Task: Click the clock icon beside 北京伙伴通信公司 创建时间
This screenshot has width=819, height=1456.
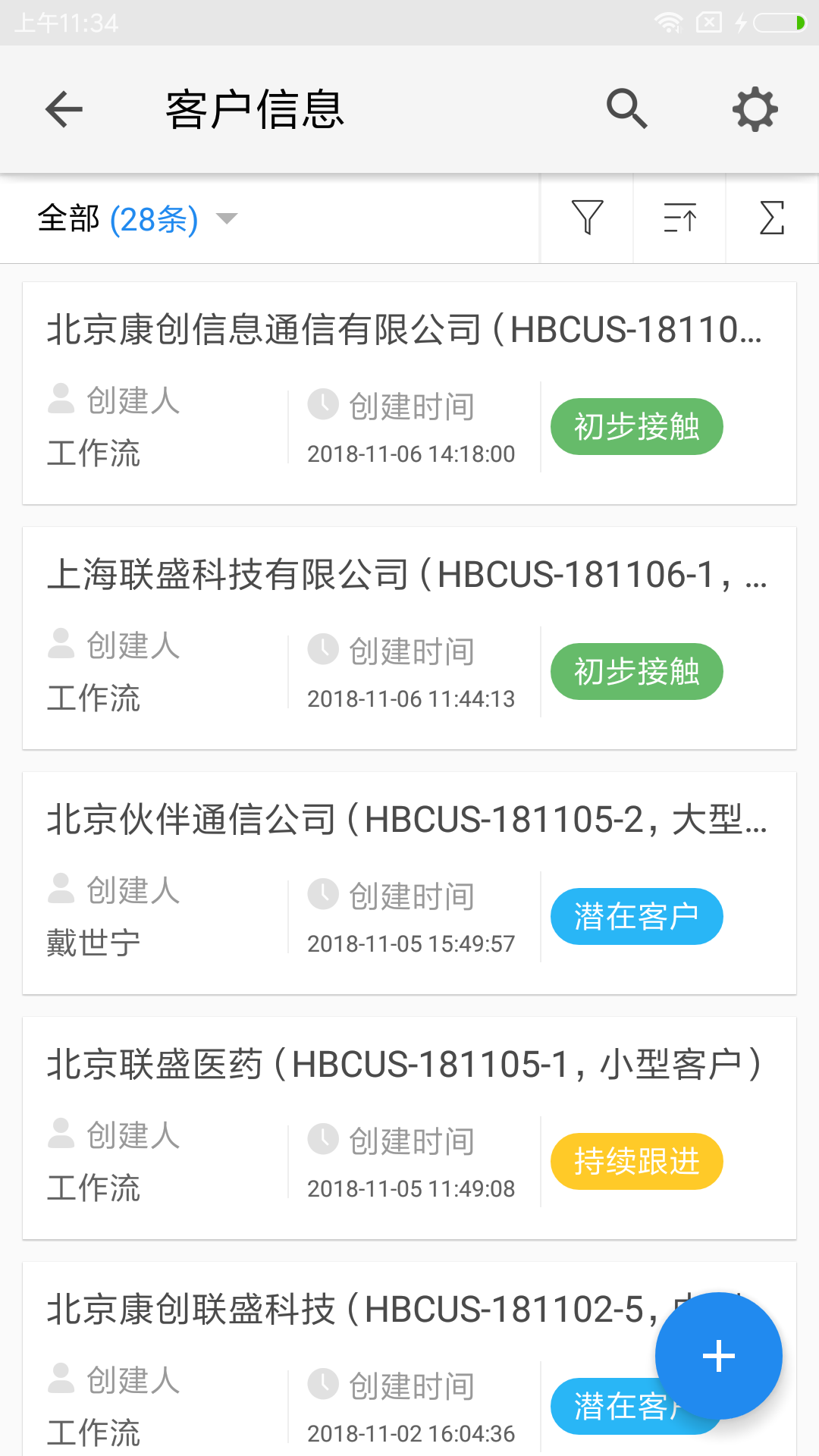Action: click(324, 895)
